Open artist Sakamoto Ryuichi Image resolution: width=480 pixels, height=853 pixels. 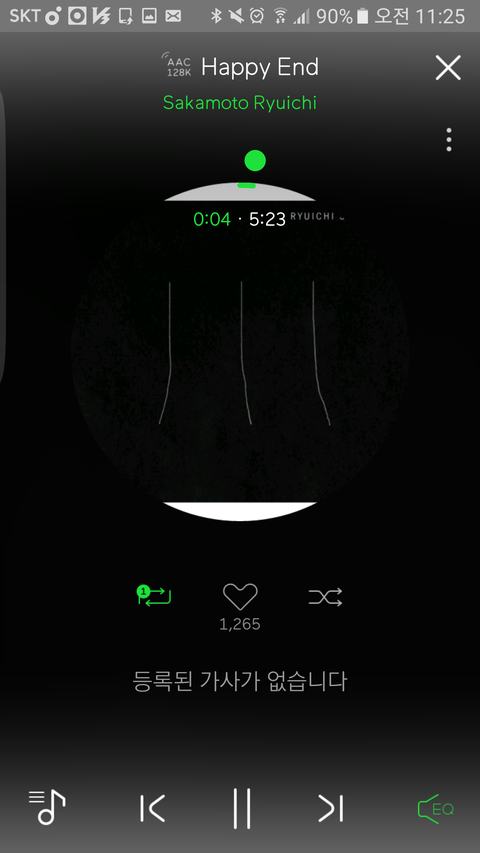(239, 102)
